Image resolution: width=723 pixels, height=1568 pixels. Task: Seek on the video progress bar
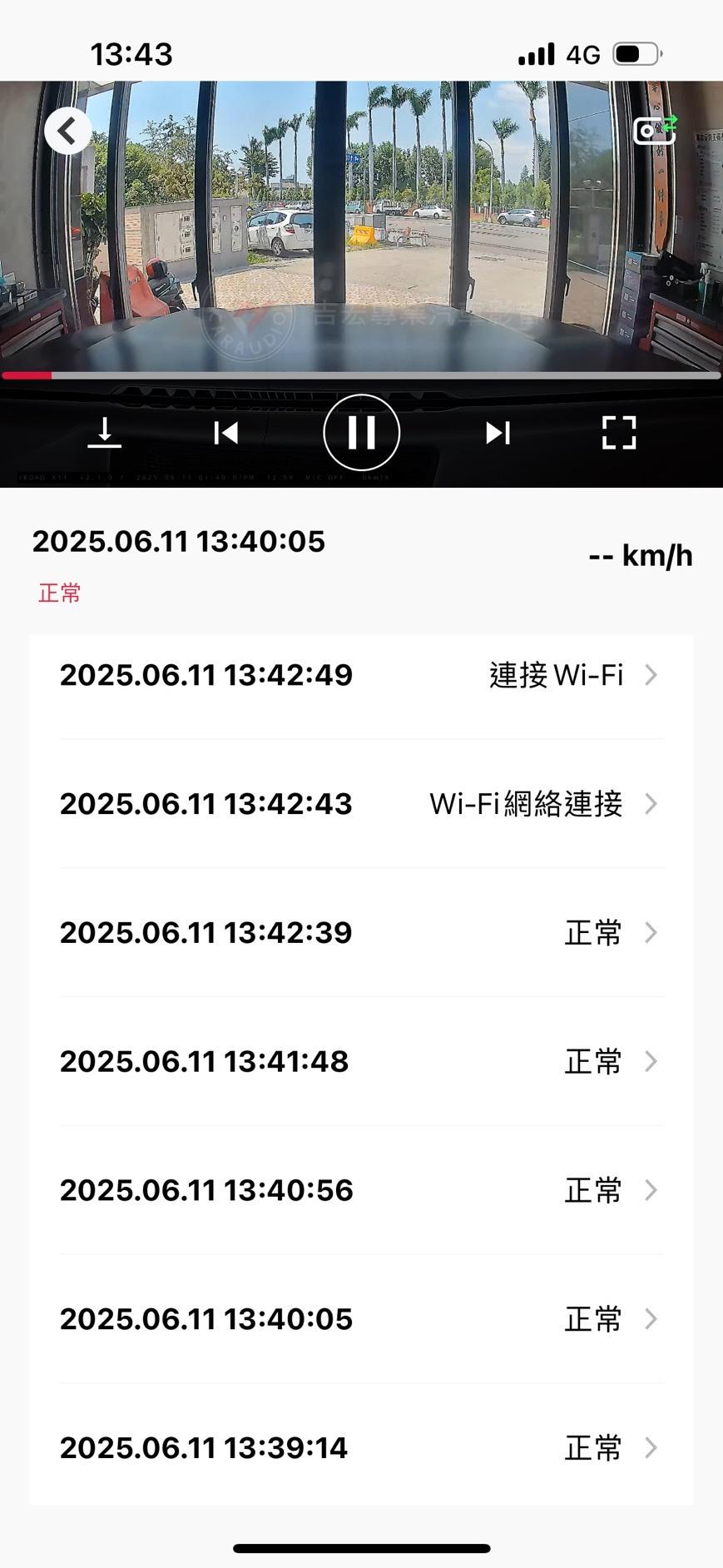361,376
